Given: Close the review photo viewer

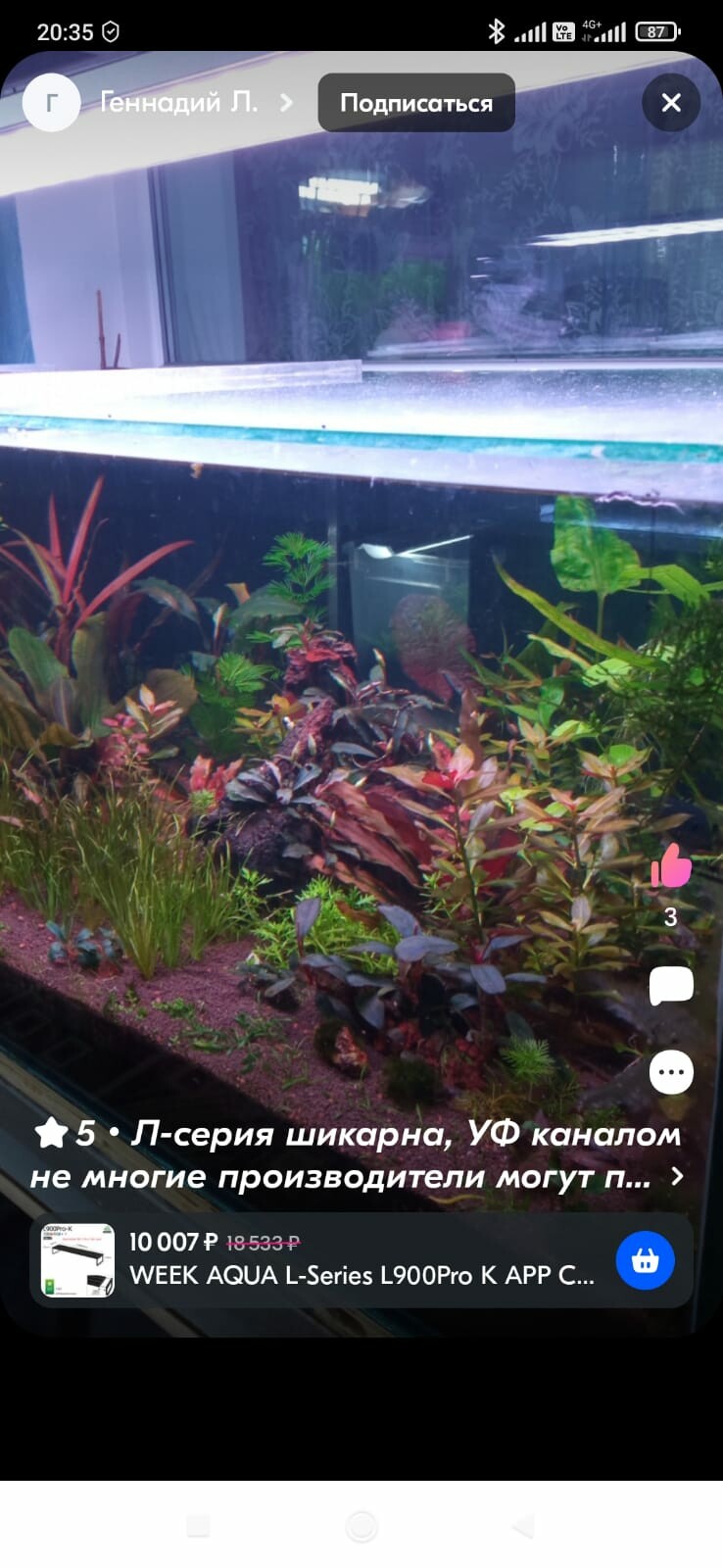Looking at the screenshot, I should click(x=671, y=103).
